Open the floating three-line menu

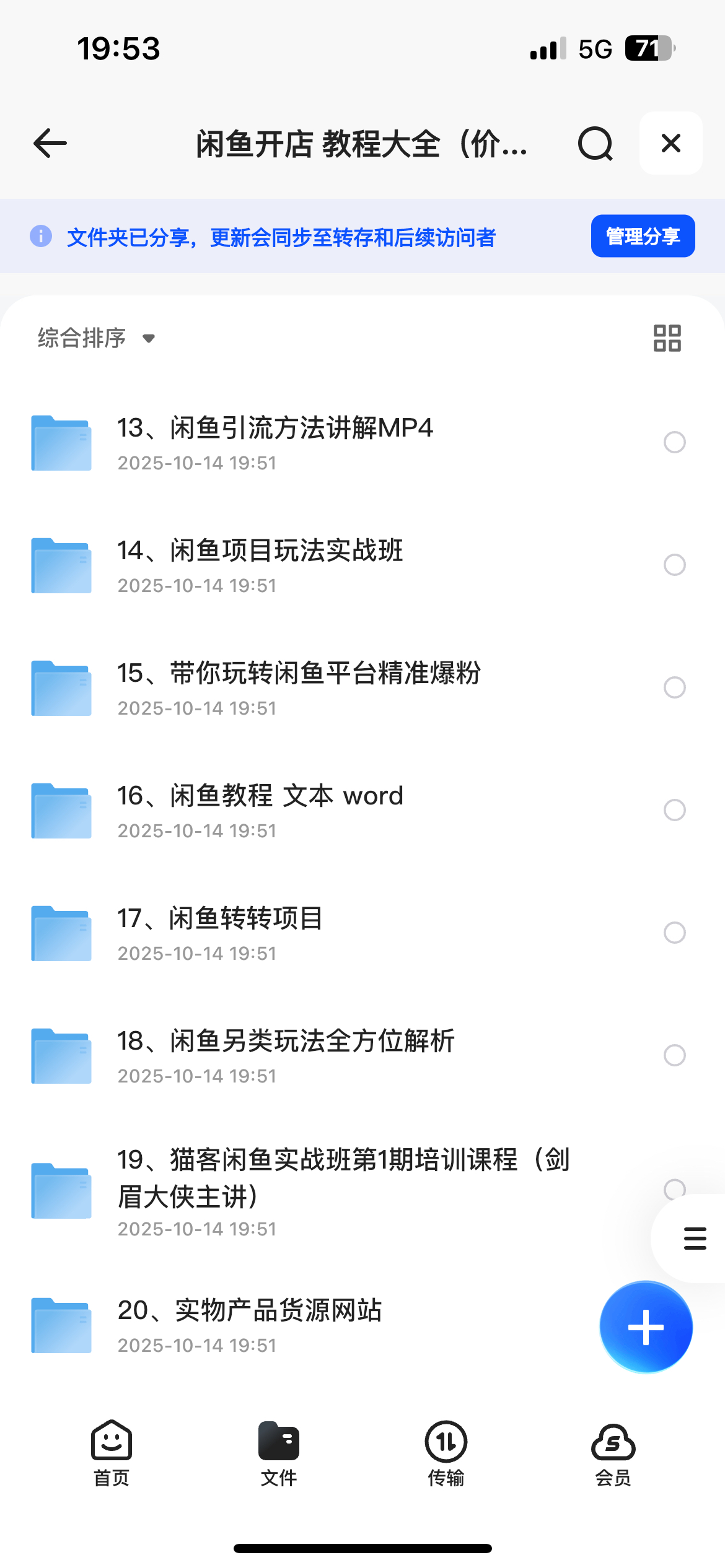pos(694,1239)
